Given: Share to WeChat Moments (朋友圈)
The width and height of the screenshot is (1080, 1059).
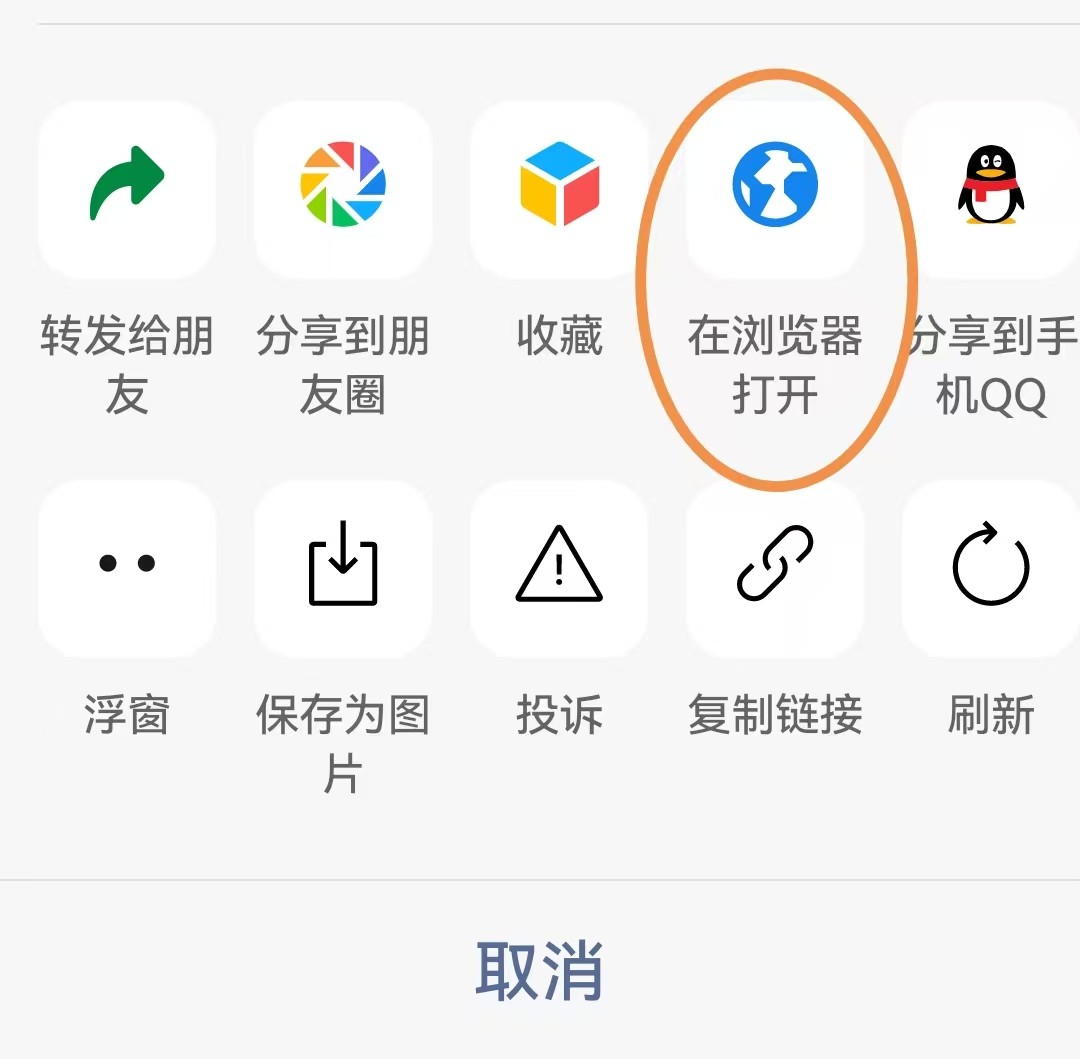Looking at the screenshot, I should [x=343, y=187].
